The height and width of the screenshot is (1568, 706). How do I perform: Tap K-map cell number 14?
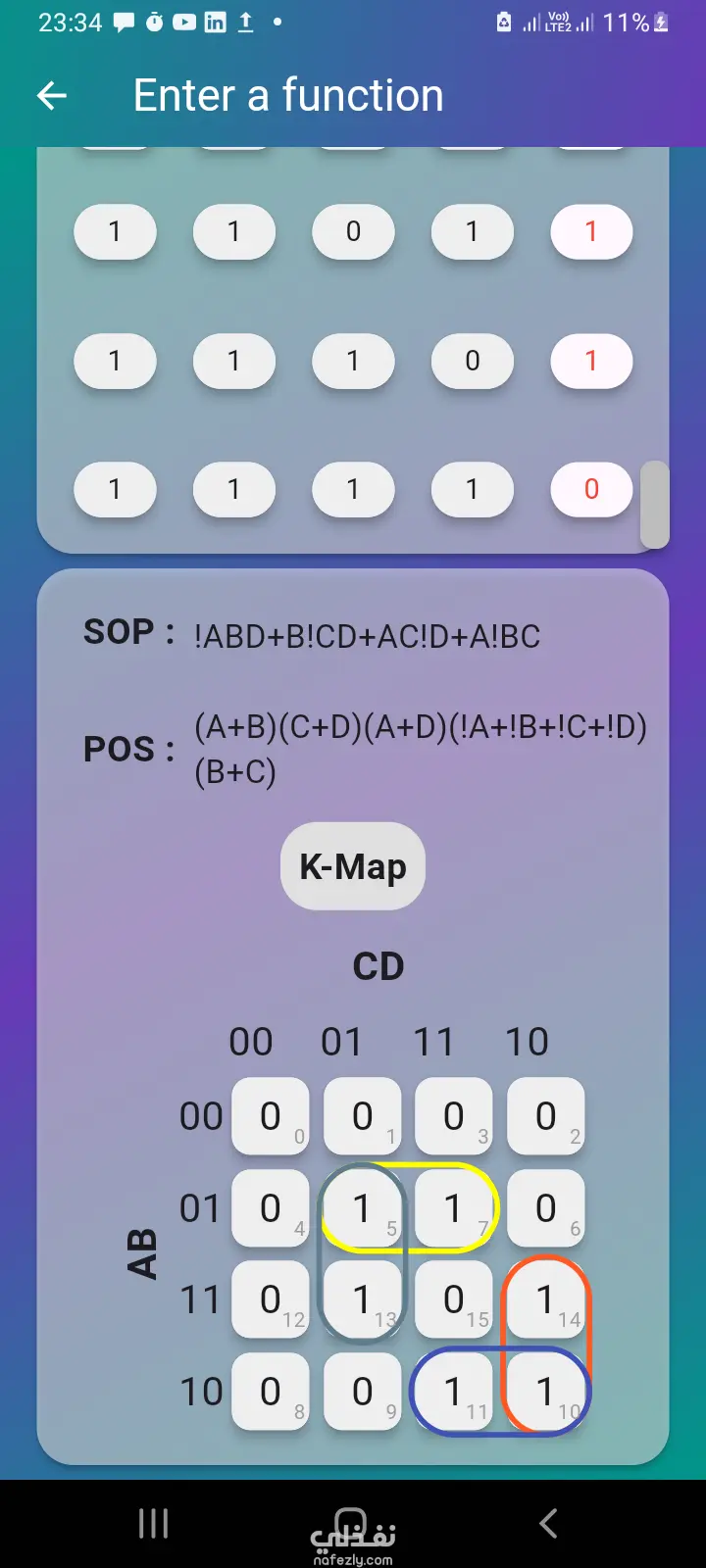tap(545, 1300)
